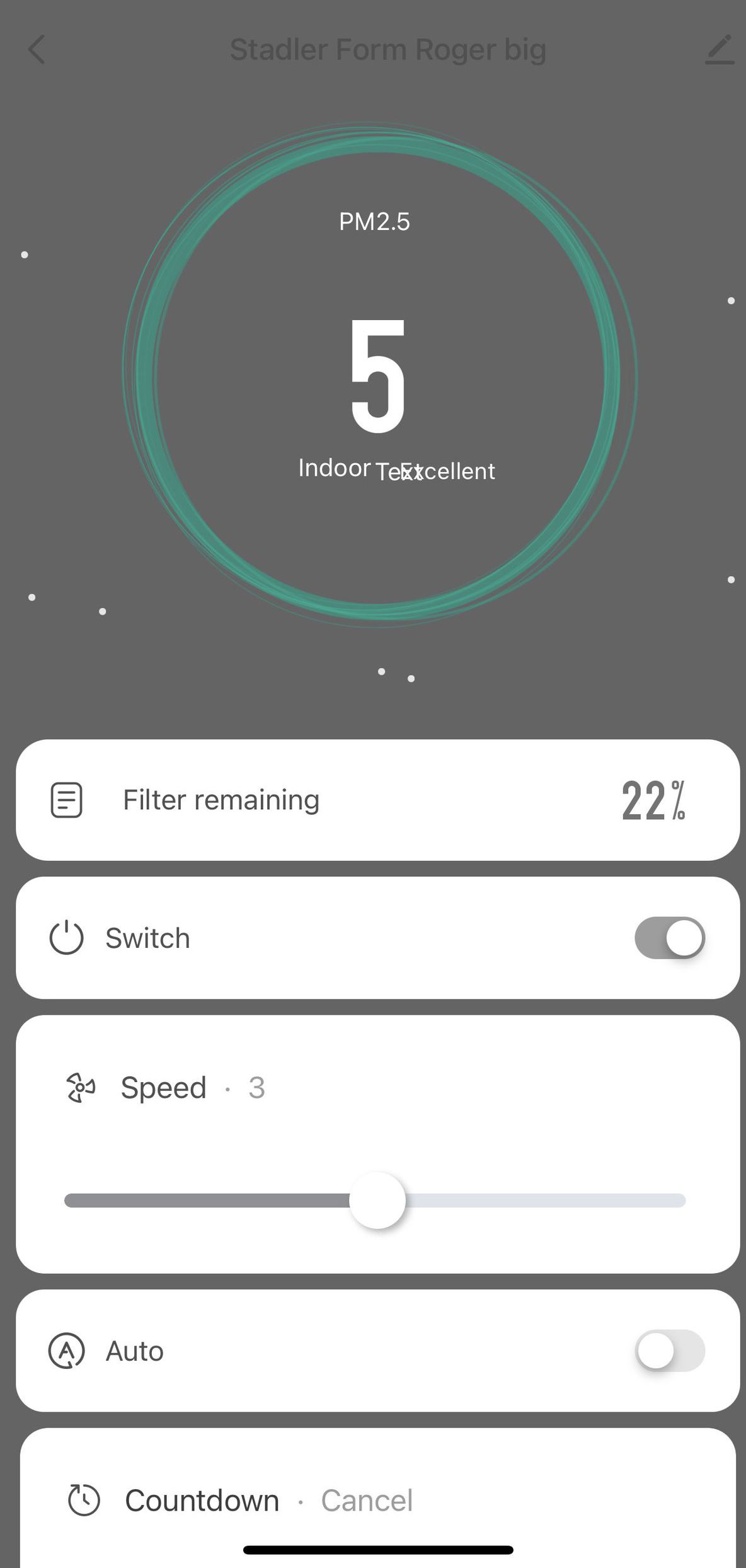This screenshot has width=746, height=1568.
Task: Open the Filter remaining card
Action: (377, 800)
